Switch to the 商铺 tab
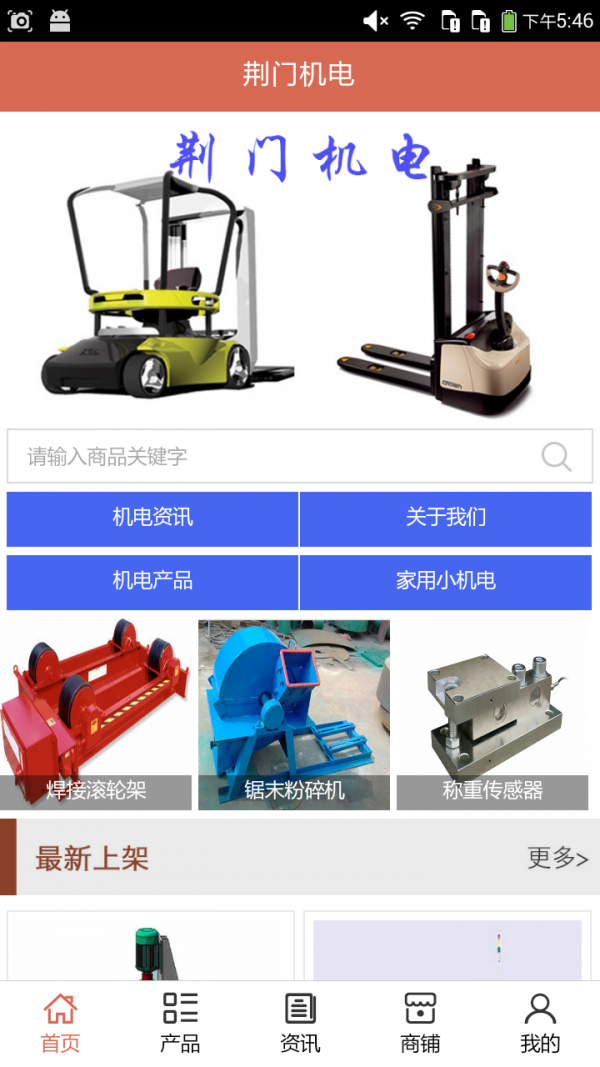This screenshot has width=600, height=1067. pos(420,1023)
